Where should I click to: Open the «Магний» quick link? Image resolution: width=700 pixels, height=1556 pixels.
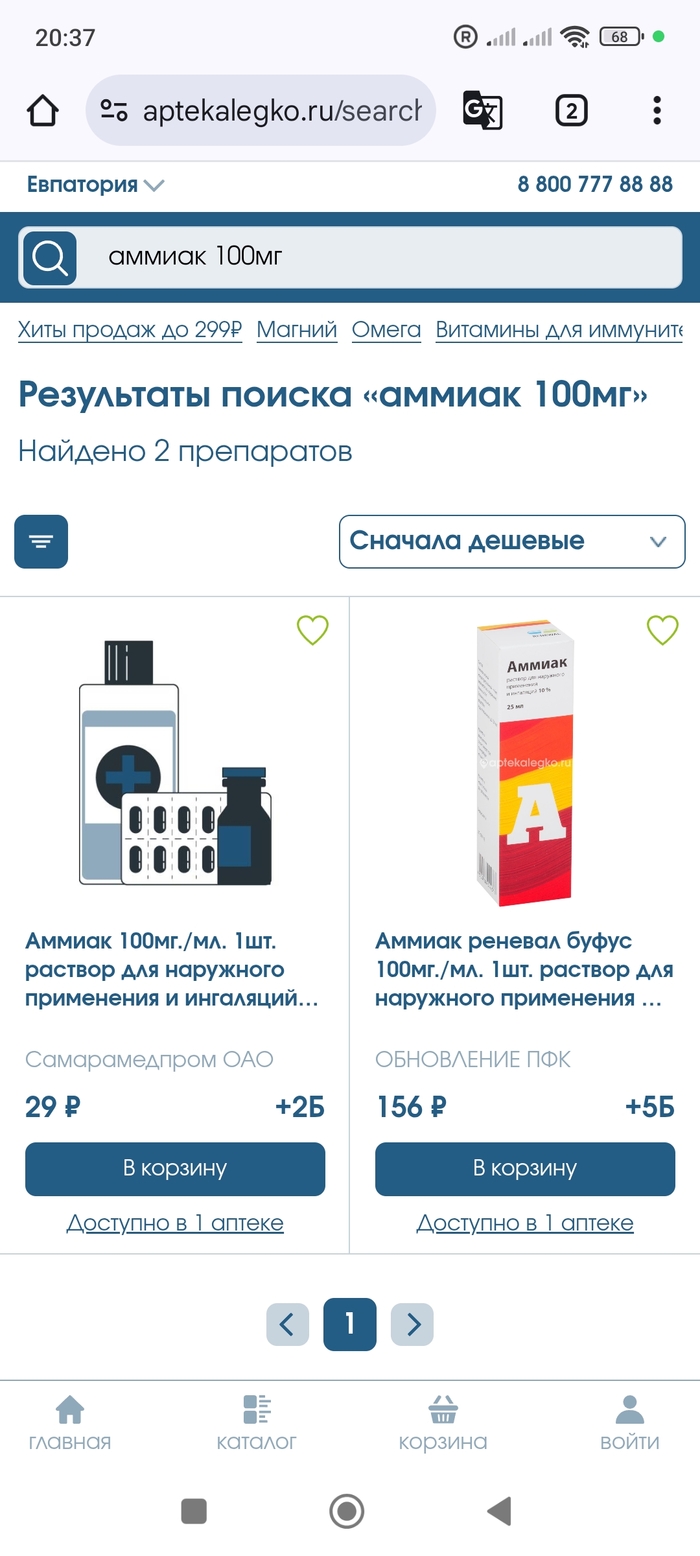coord(296,329)
